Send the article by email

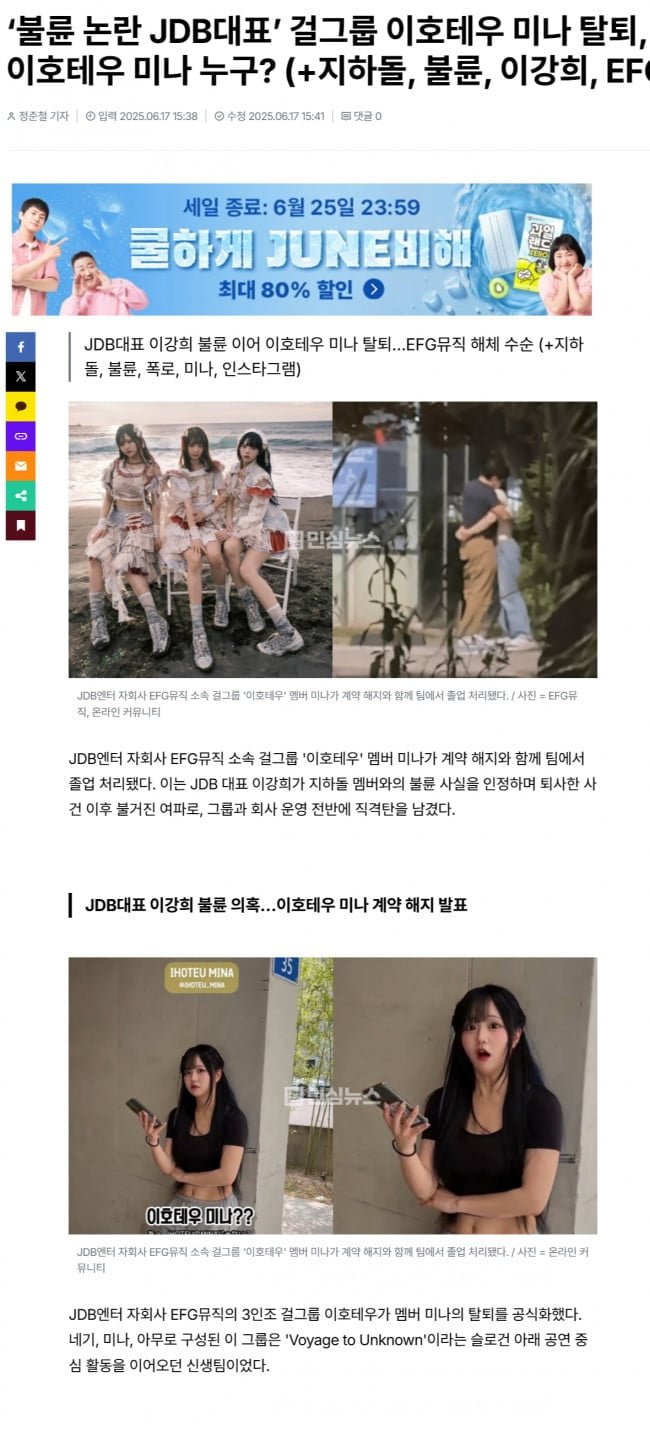click(x=20, y=466)
